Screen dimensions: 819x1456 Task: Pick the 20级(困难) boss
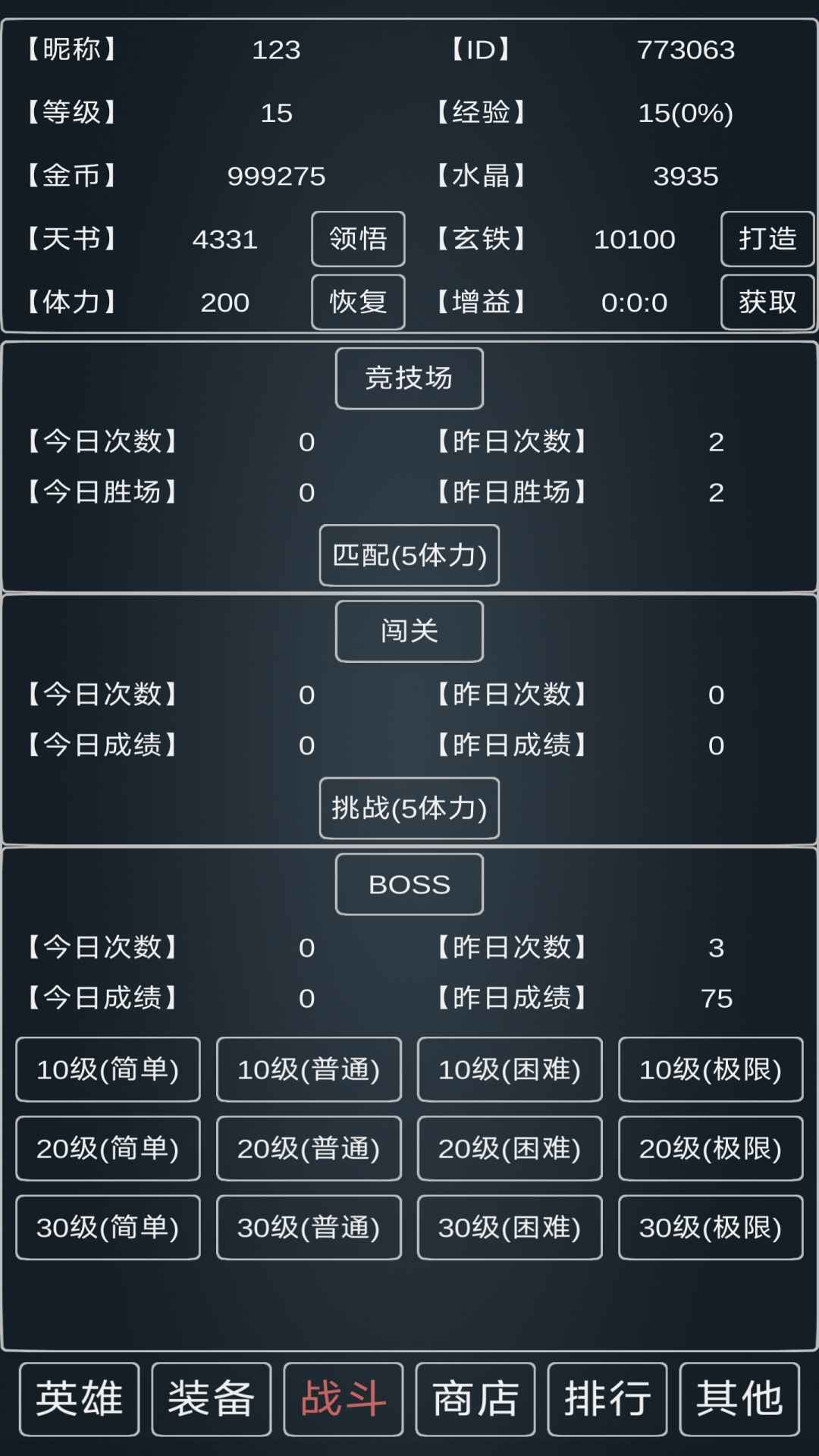[x=510, y=1148]
